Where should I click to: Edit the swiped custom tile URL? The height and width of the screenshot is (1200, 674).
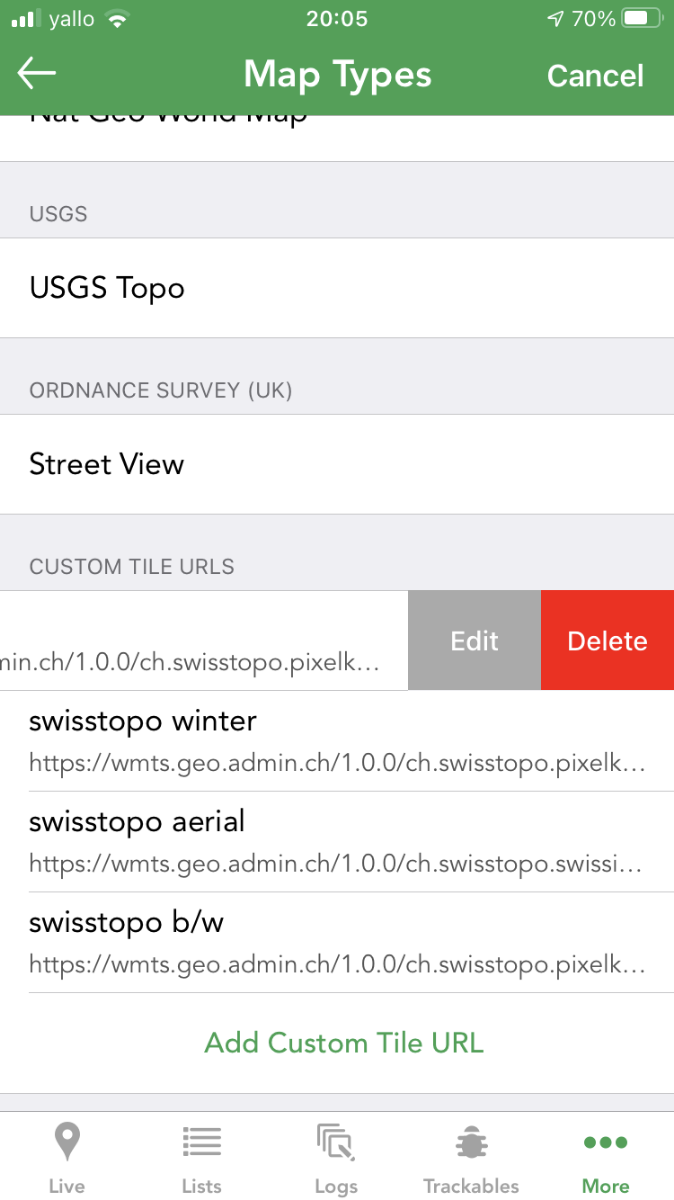(474, 641)
